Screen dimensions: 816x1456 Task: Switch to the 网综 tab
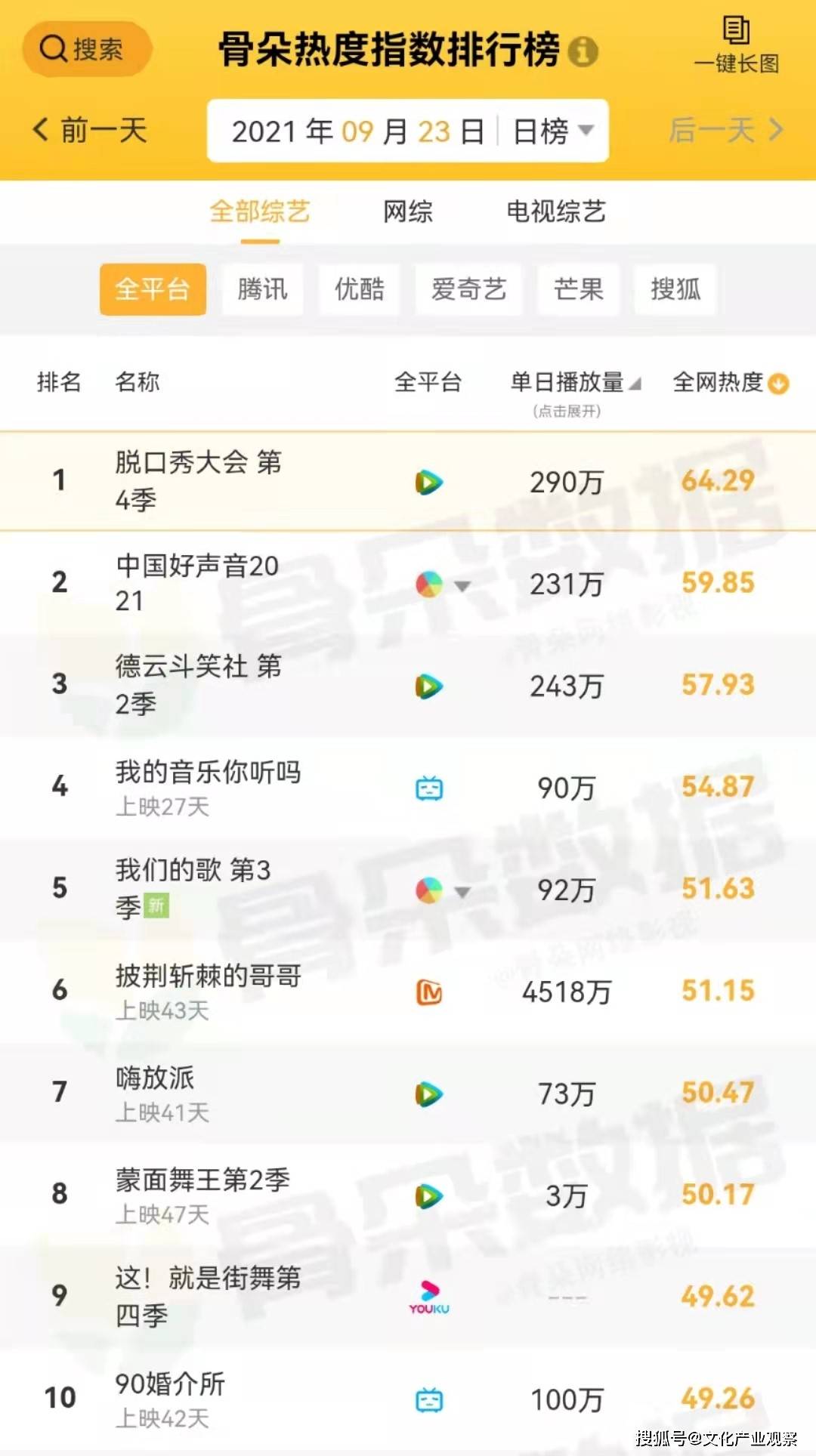(407, 211)
